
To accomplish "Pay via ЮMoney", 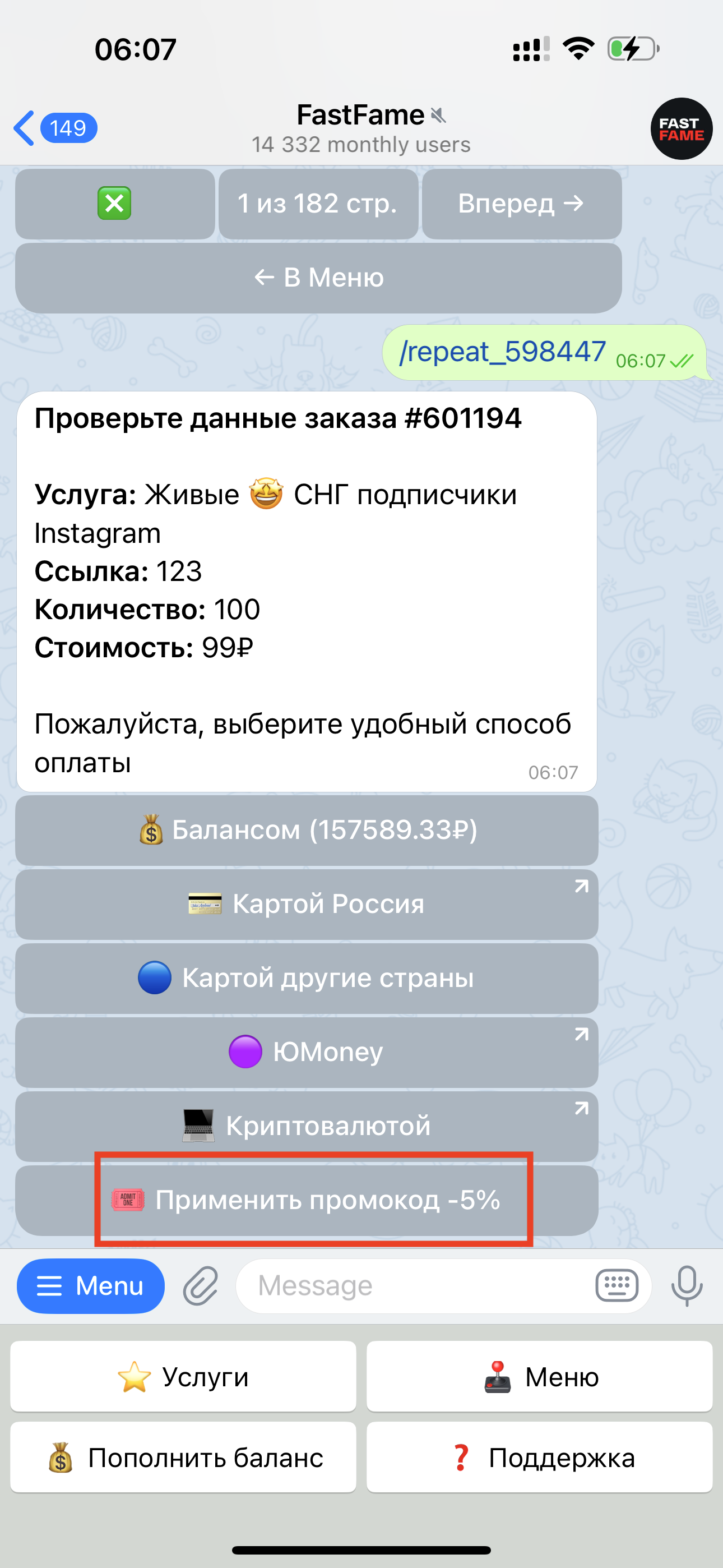I will (x=307, y=1053).
